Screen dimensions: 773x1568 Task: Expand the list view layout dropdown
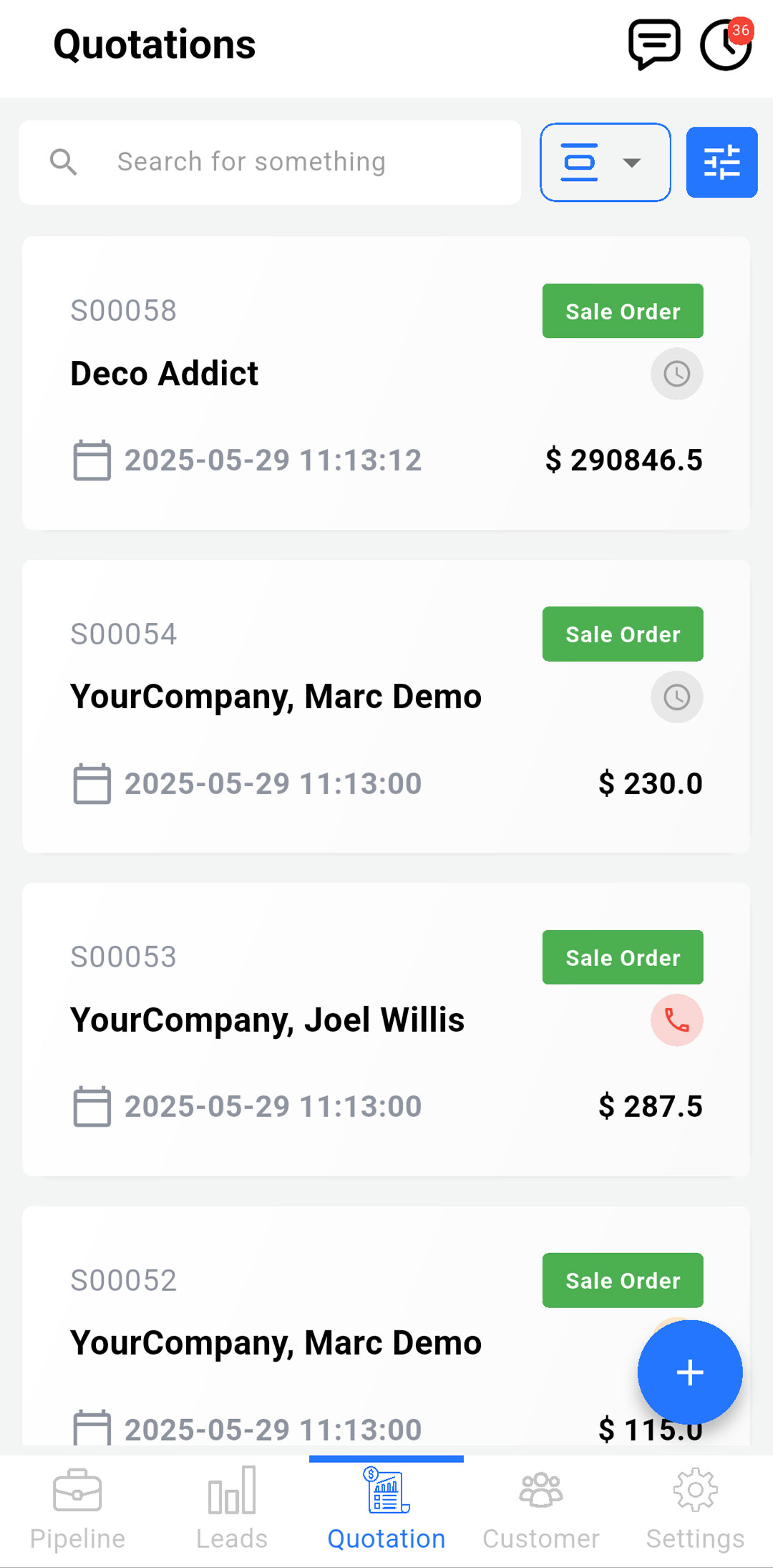(605, 163)
